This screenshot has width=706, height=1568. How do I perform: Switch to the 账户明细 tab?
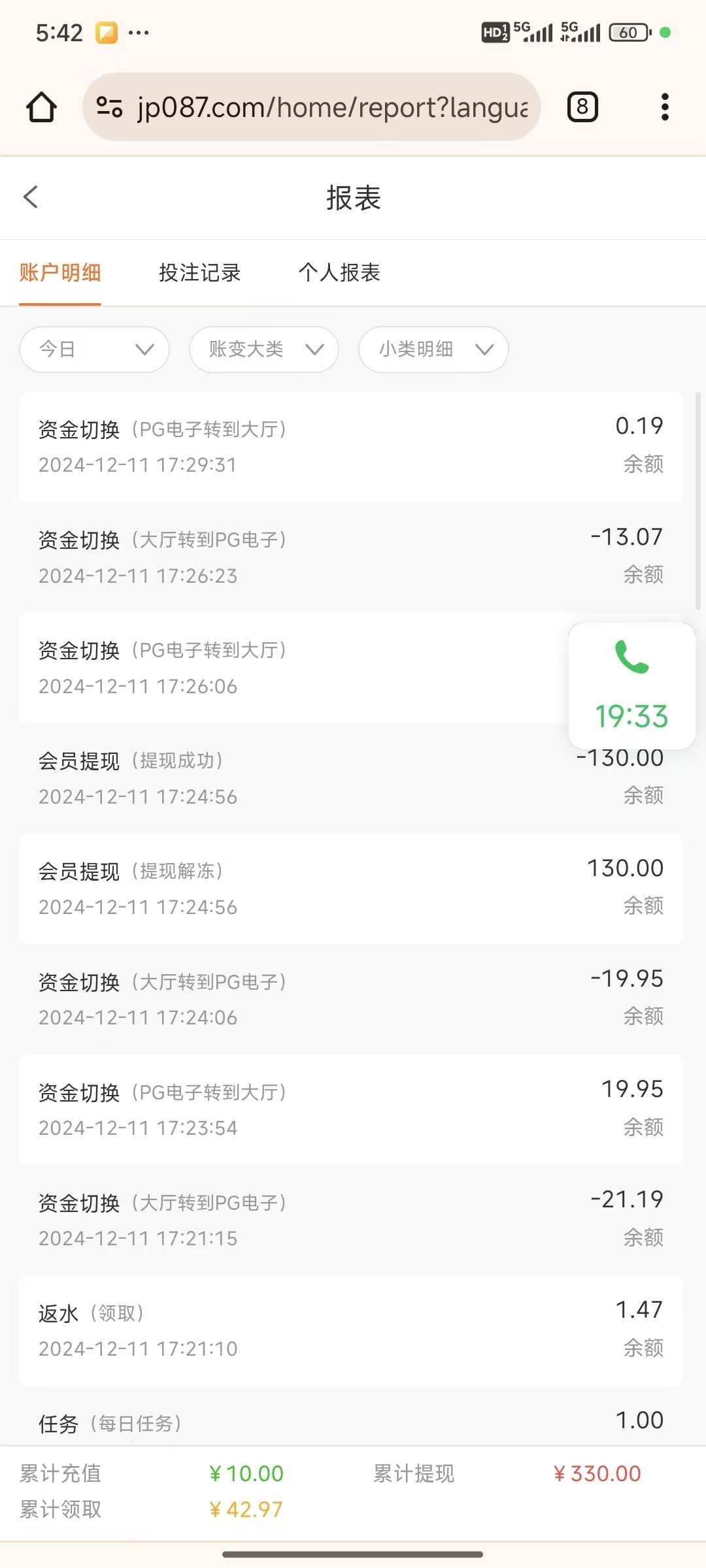[x=60, y=272]
